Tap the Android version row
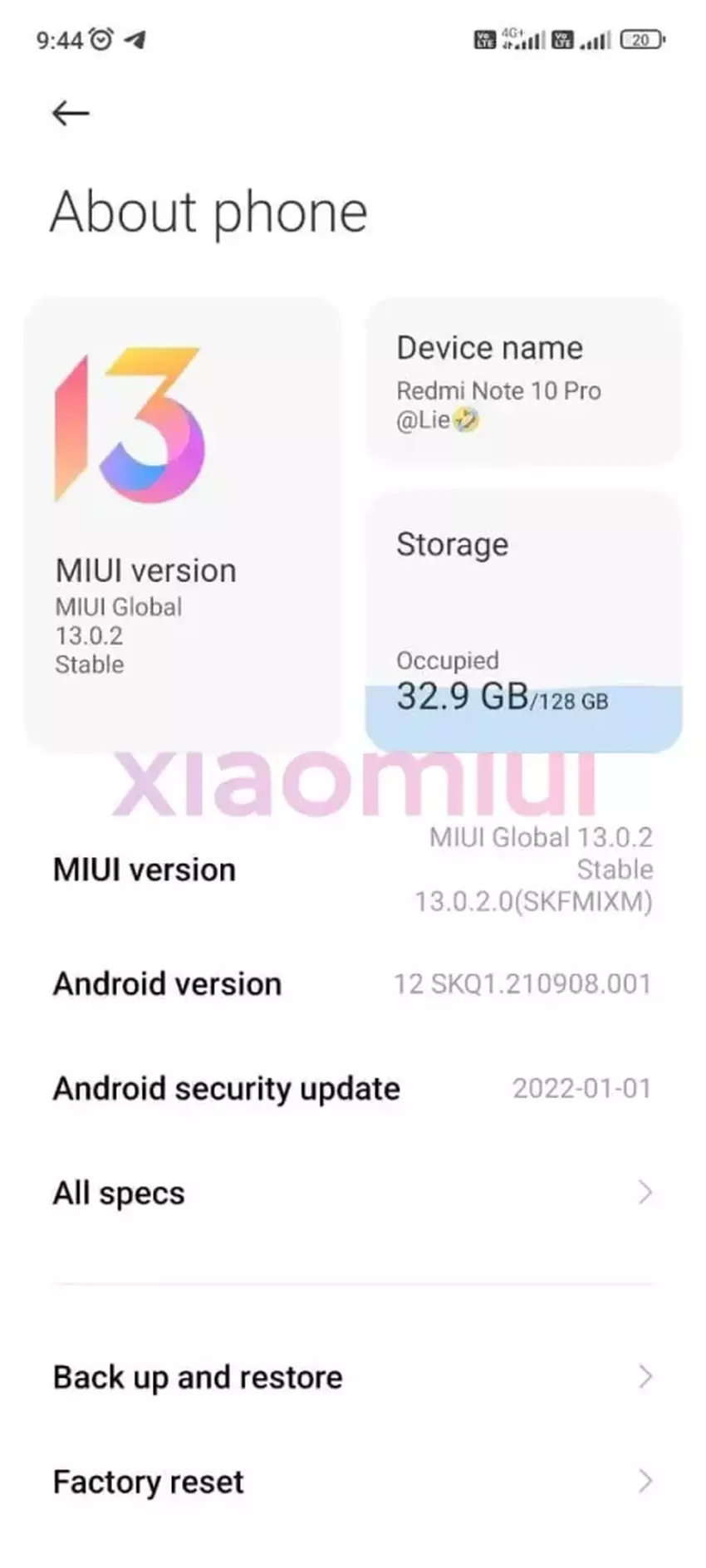Screen dimensions: 706x1568 pos(352,984)
